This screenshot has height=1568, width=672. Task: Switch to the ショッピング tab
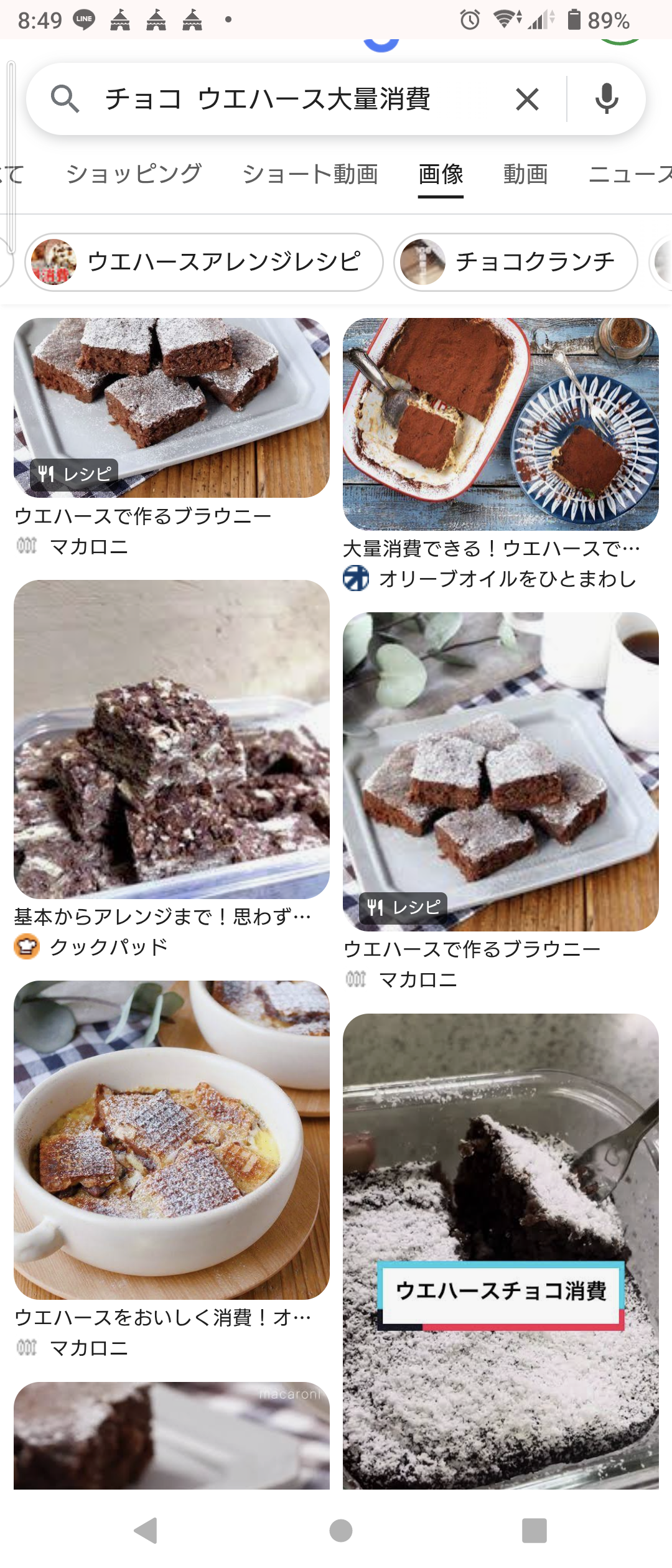(x=134, y=174)
